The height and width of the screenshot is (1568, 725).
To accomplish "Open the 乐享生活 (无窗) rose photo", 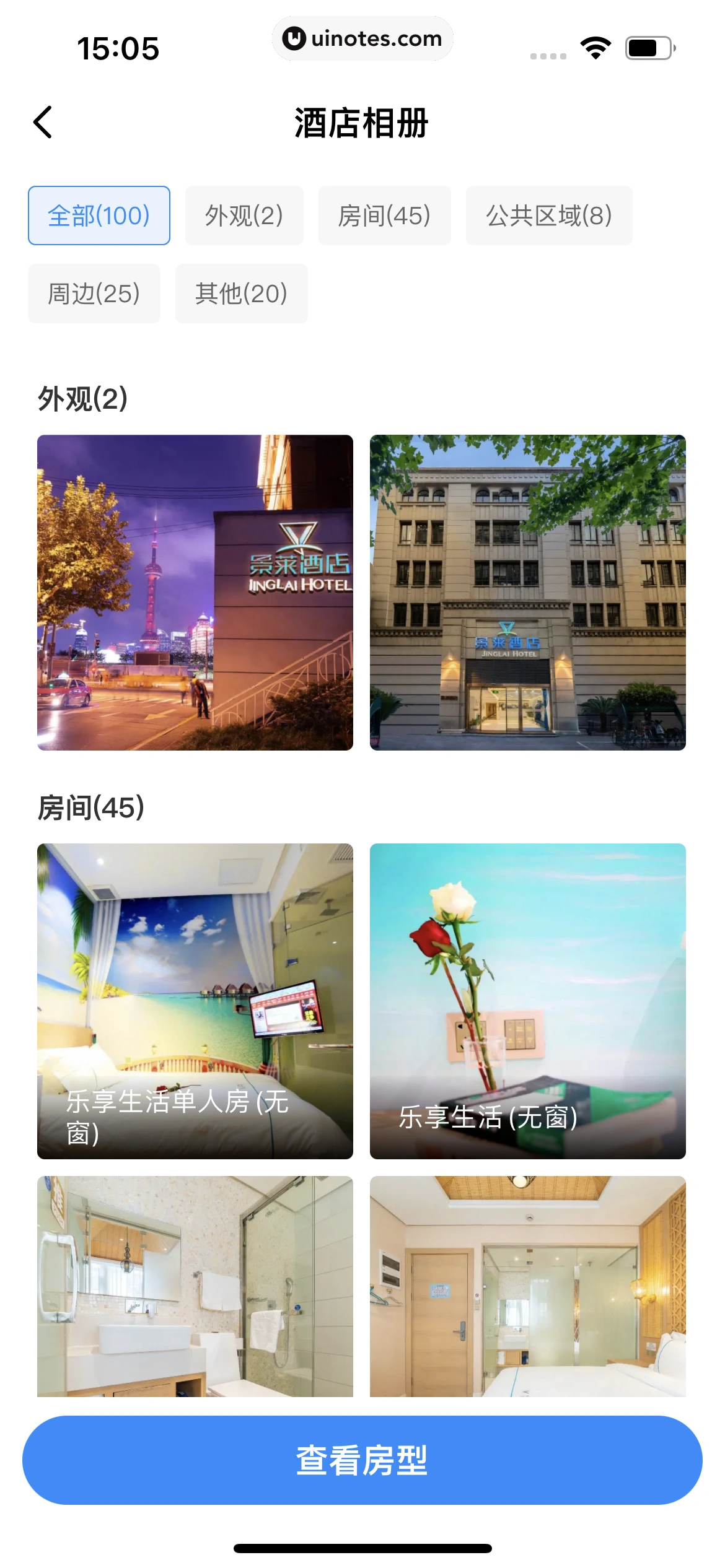I will 527,1001.
